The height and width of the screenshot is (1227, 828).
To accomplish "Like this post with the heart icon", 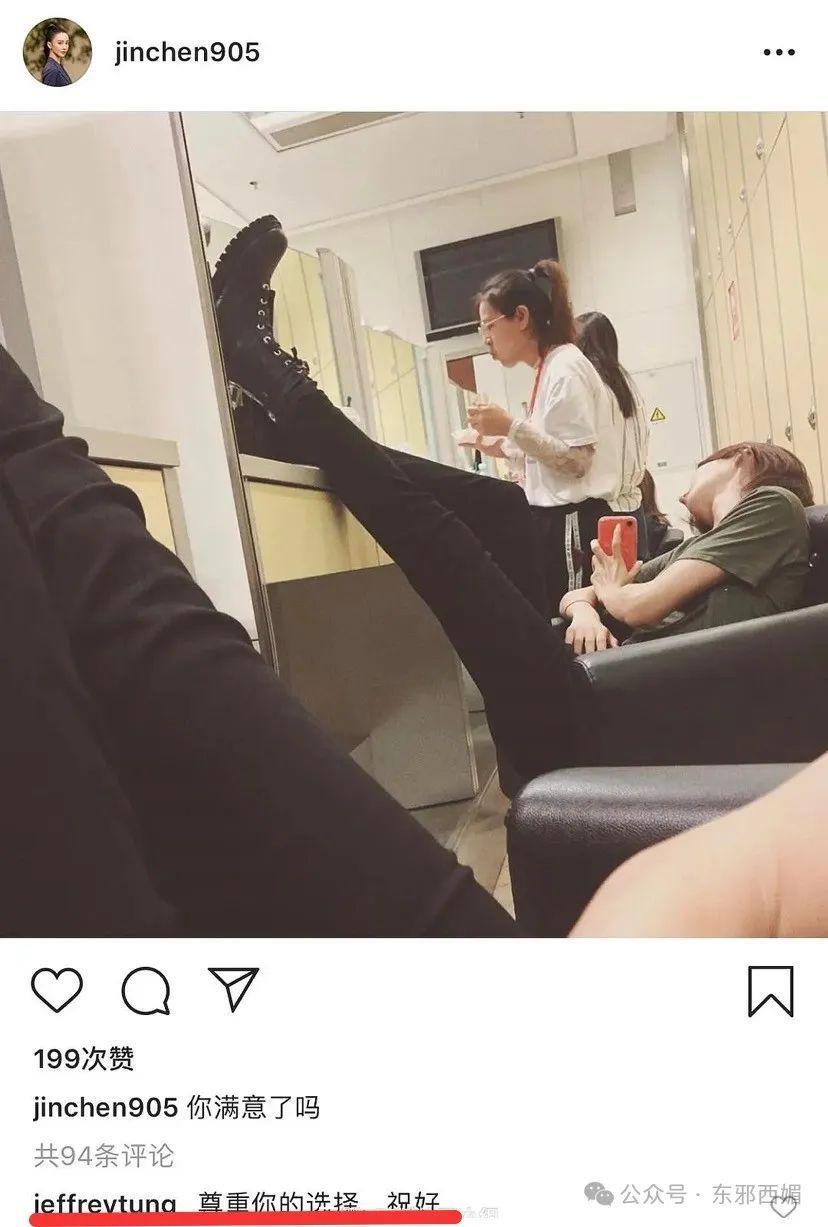I will point(57,990).
